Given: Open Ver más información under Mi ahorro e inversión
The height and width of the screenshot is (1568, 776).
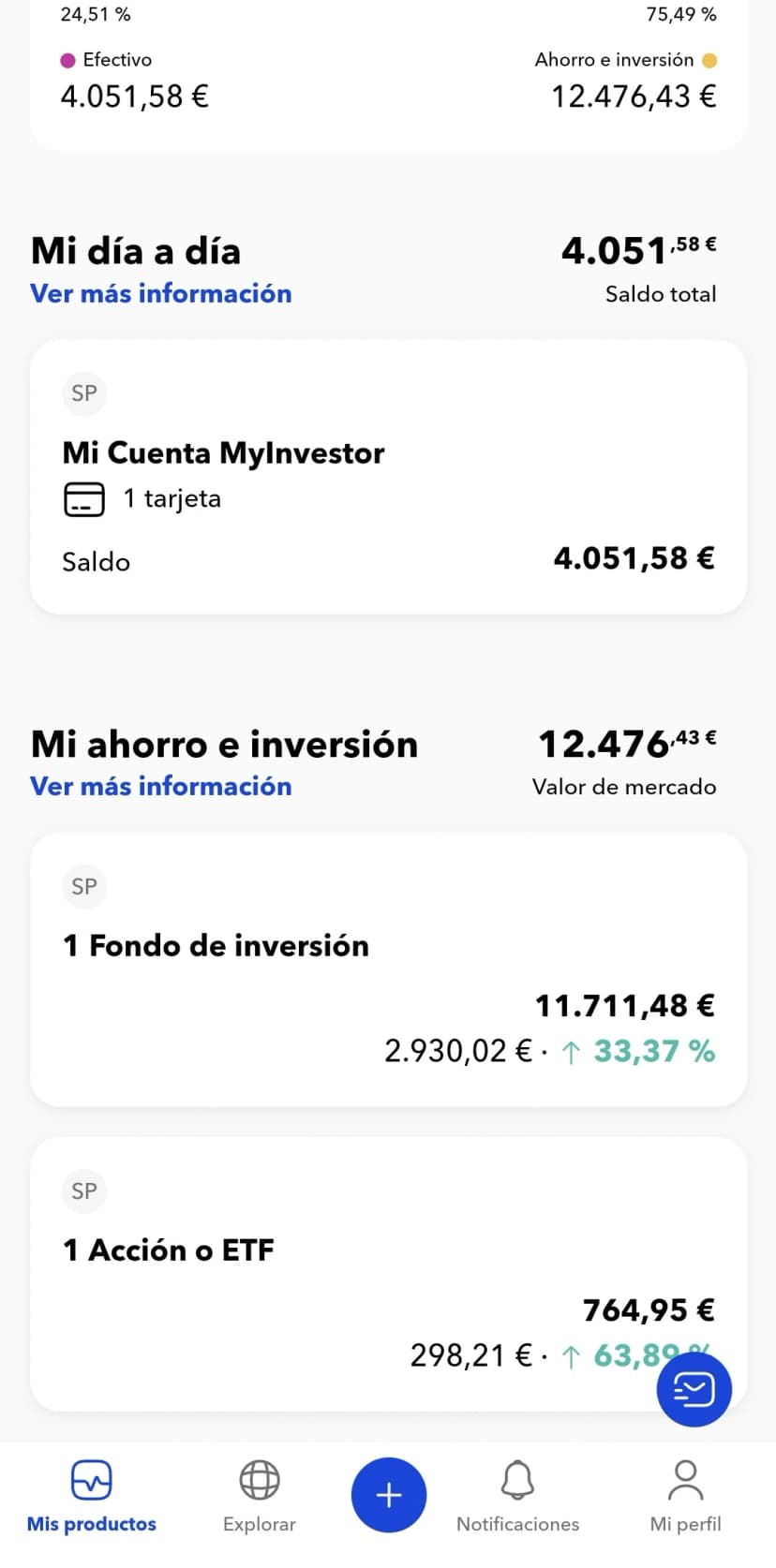Looking at the screenshot, I should pyautogui.click(x=160, y=786).
